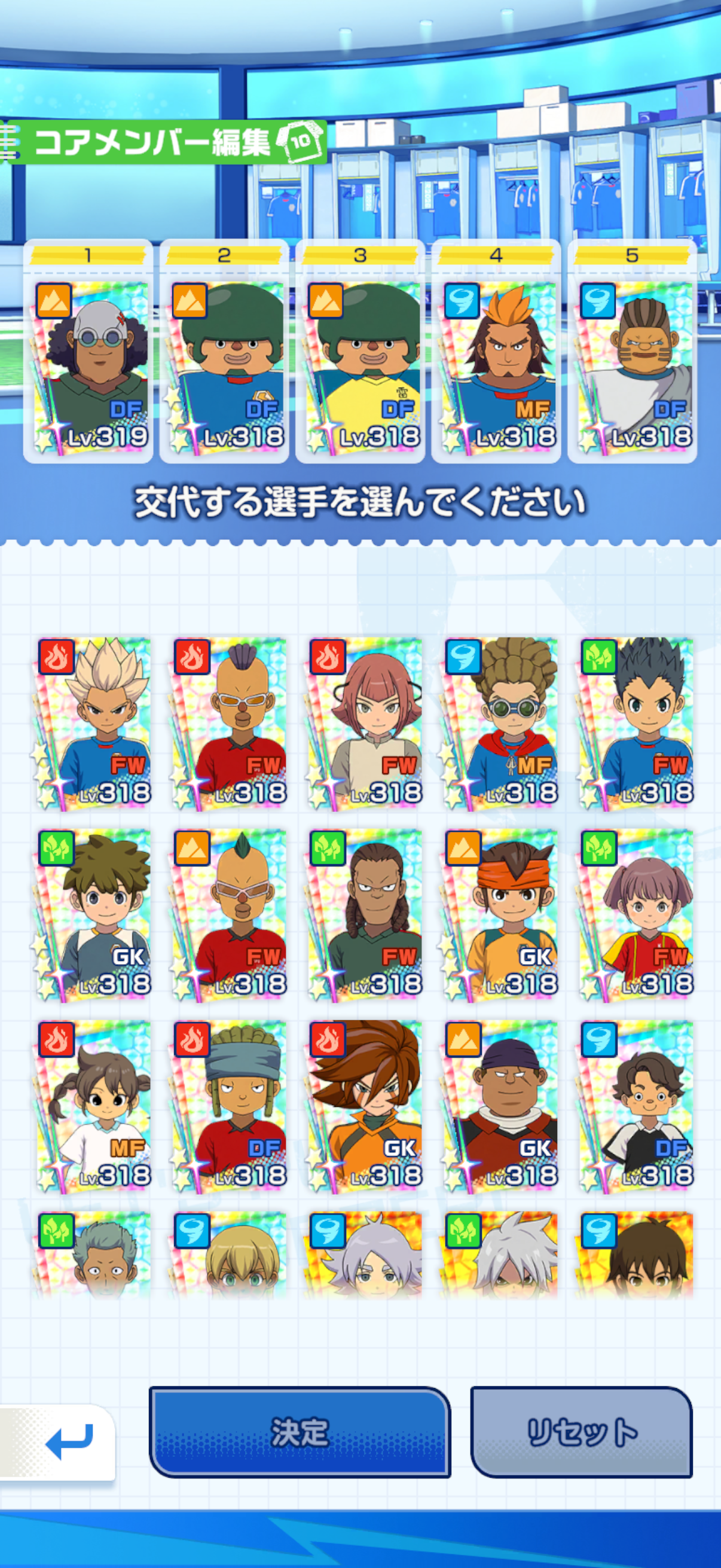The height and width of the screenshot is (1568, 721).
Task: Choose the braided girl MF card
Action: click(93, 1106)
